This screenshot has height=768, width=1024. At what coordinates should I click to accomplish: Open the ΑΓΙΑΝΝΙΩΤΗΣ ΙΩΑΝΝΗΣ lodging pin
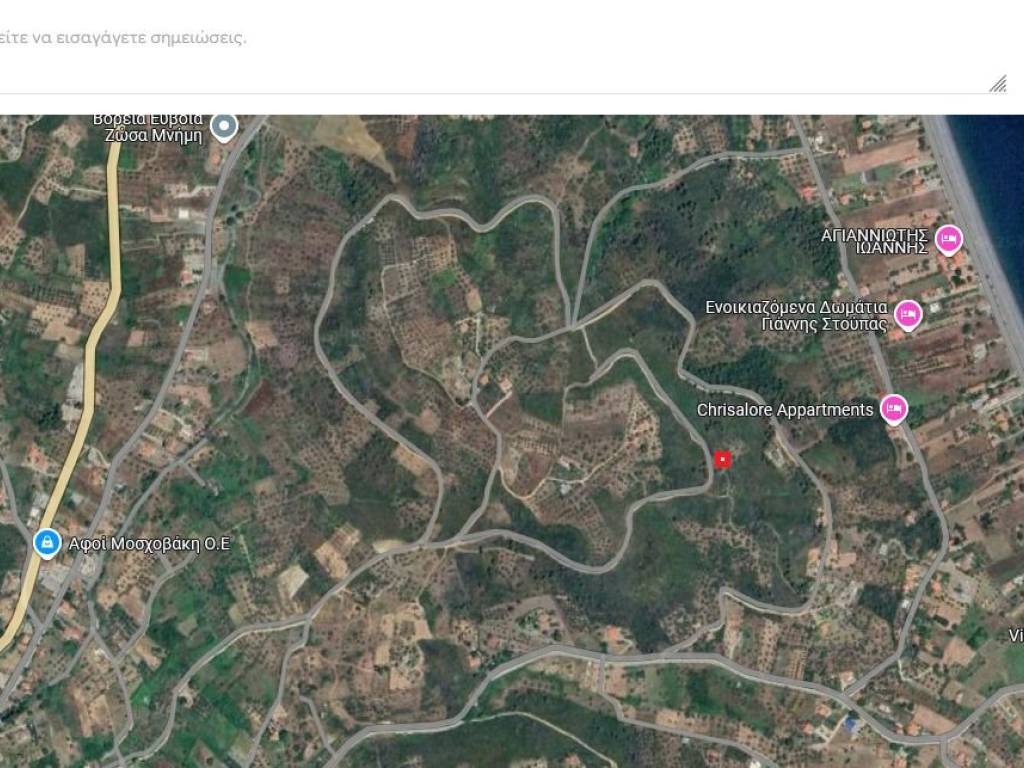[x=948, y=239]
